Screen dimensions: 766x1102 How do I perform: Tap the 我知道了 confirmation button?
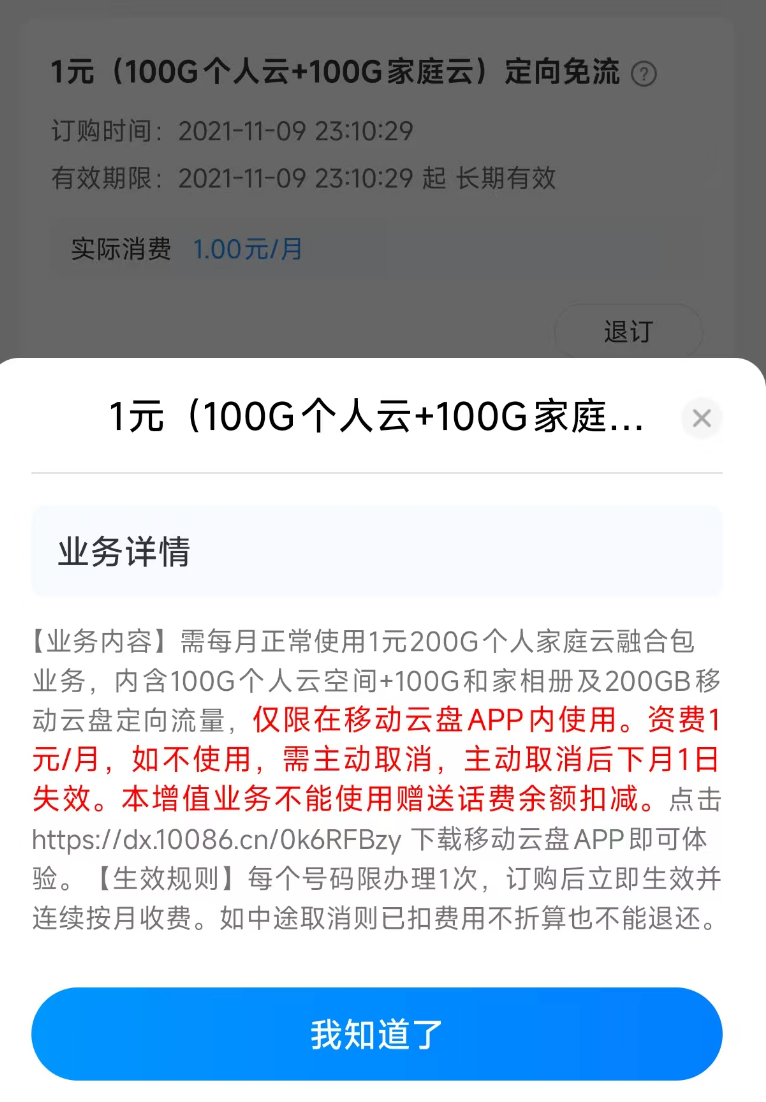tap(376, 1034)
